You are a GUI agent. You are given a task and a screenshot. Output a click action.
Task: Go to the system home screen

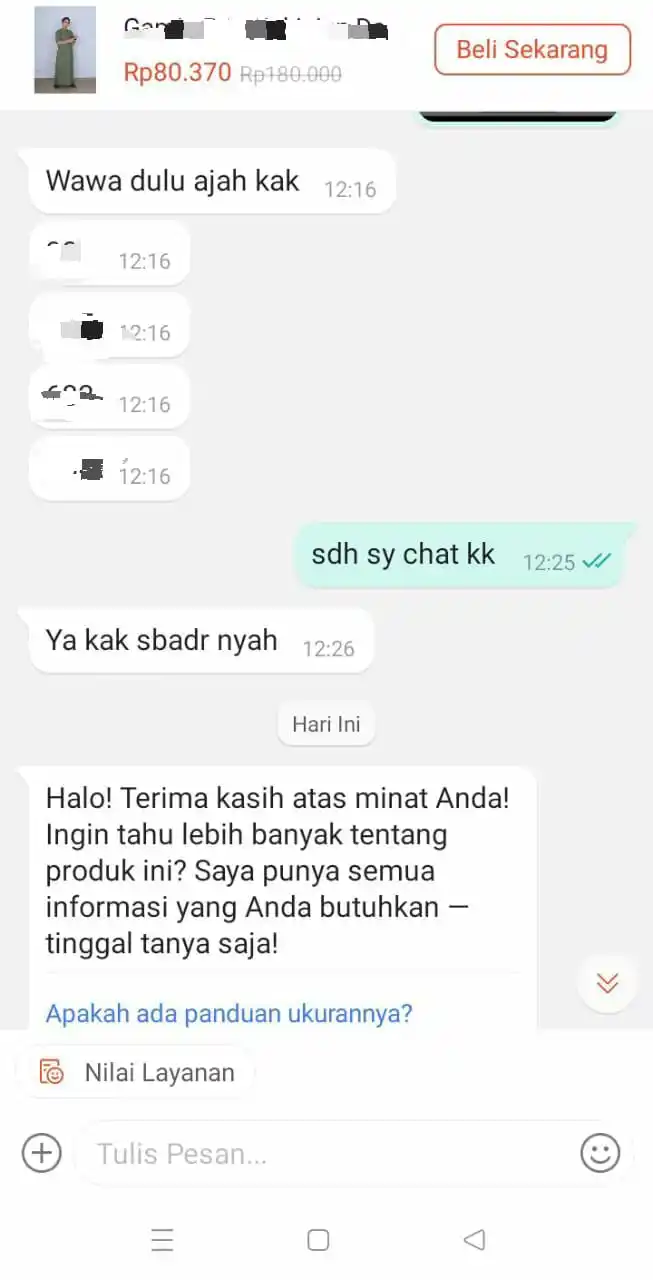[318, 1240]
